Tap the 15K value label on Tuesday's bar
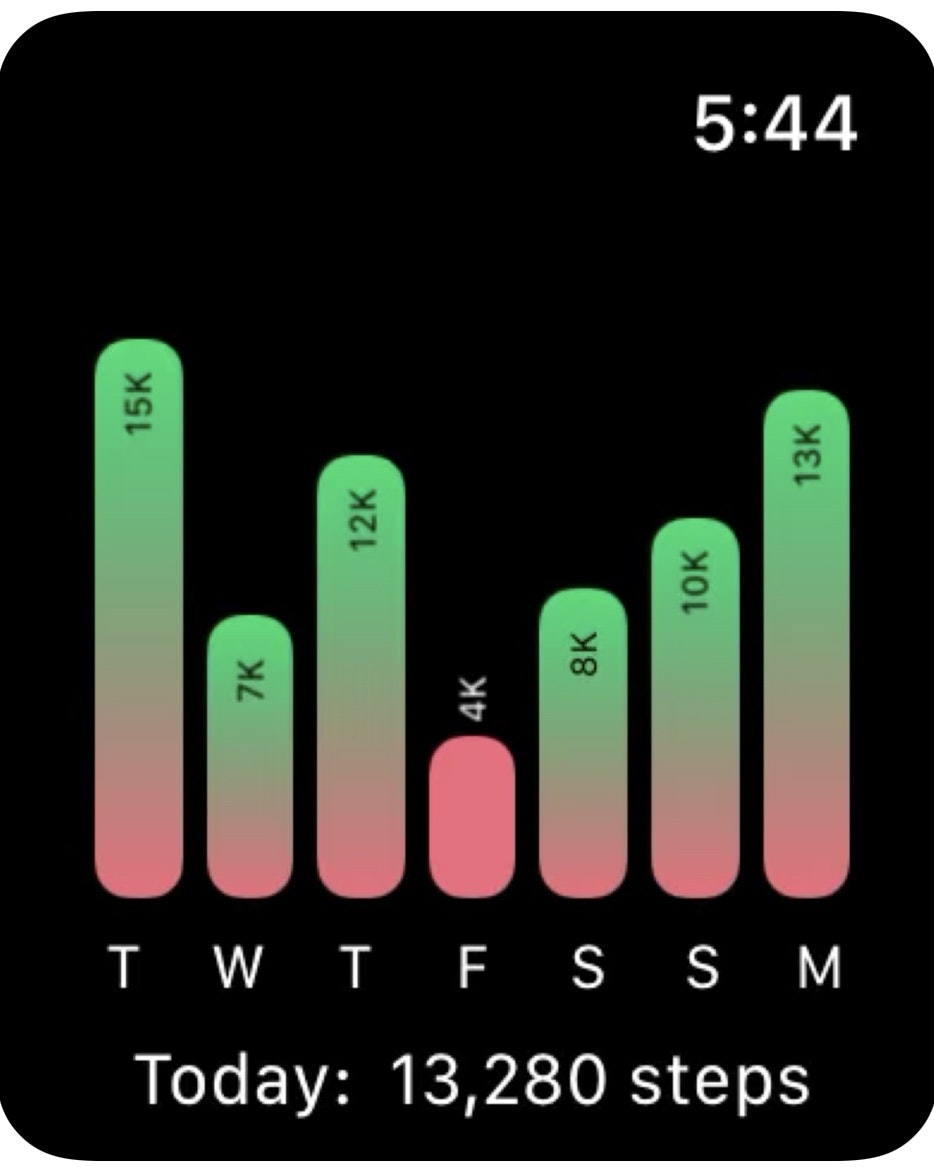This screenshot has width=934, height=1167. 136,404
